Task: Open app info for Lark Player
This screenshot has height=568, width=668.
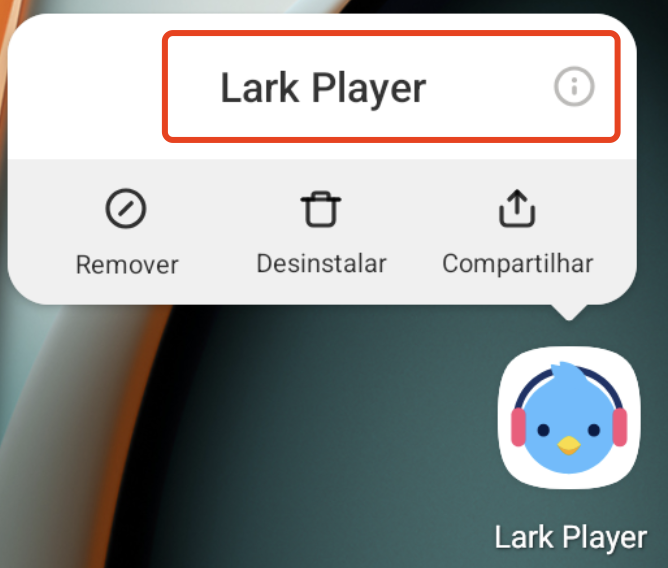Action: 574,88
